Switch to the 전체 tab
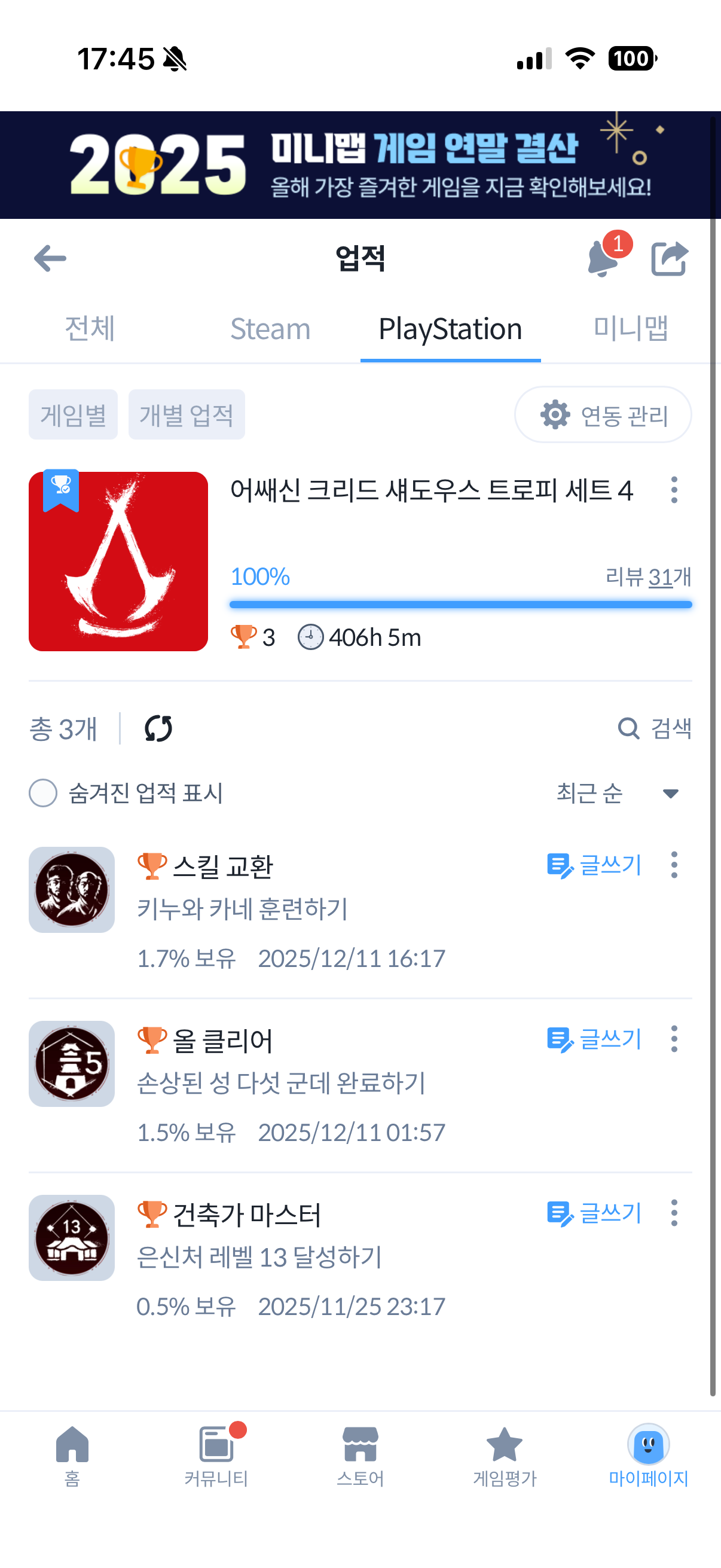Image resolution: width=721 pixels, height=1568 pixels. point(90,329)
